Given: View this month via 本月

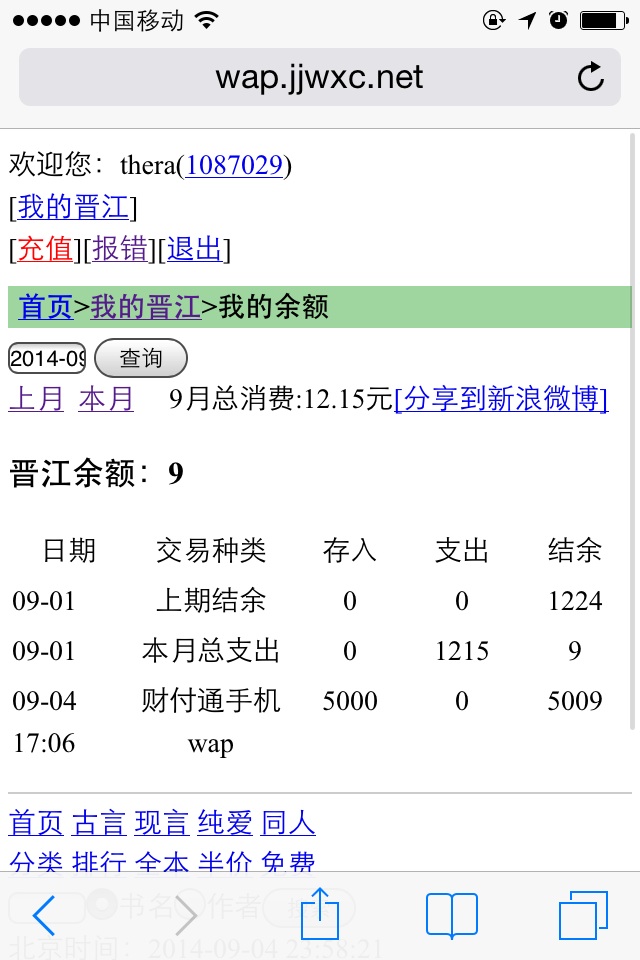Looking at the screenshot, I should (x=106, y=399).
